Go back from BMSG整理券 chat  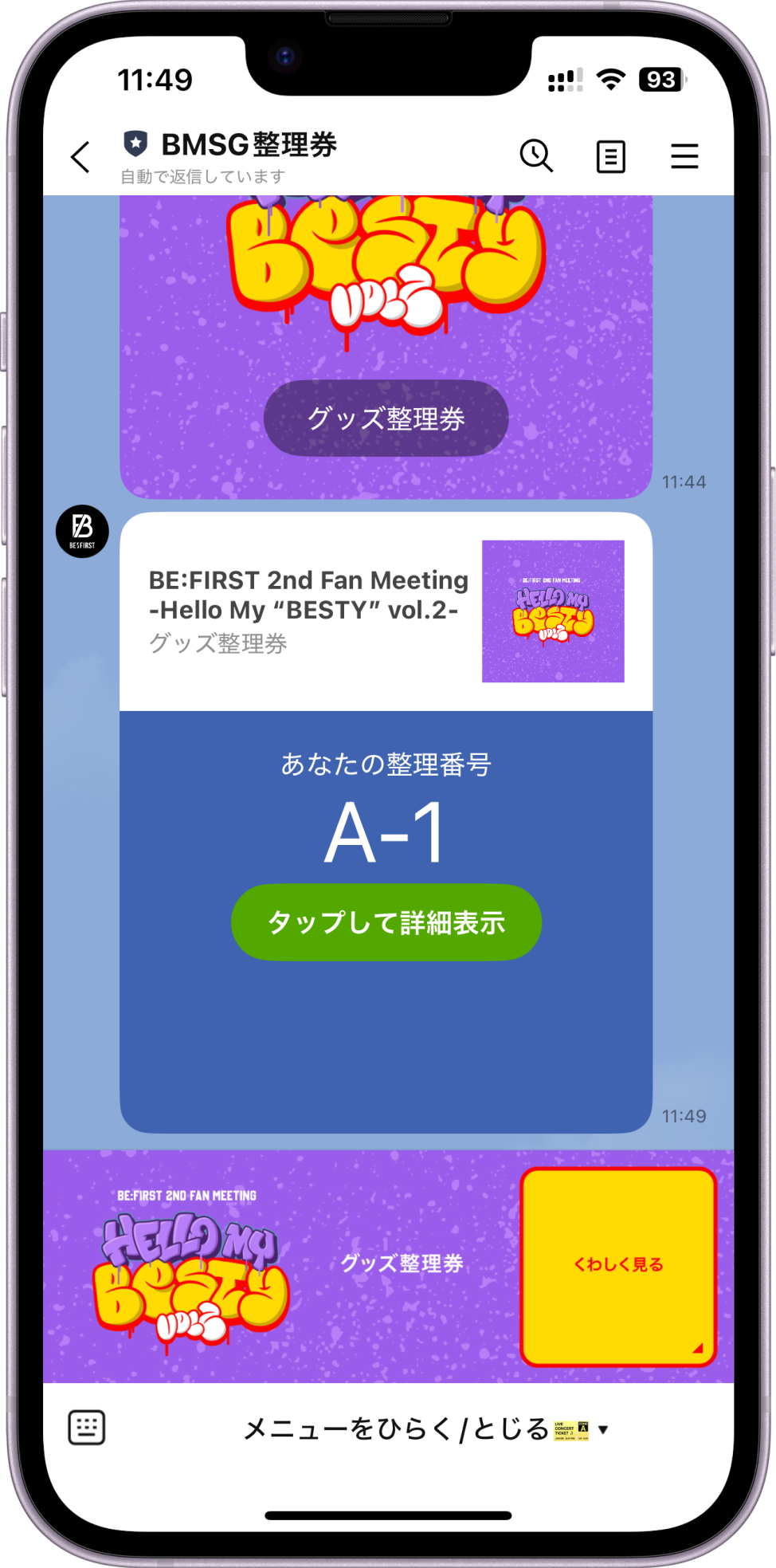click(x=81, y=157)
